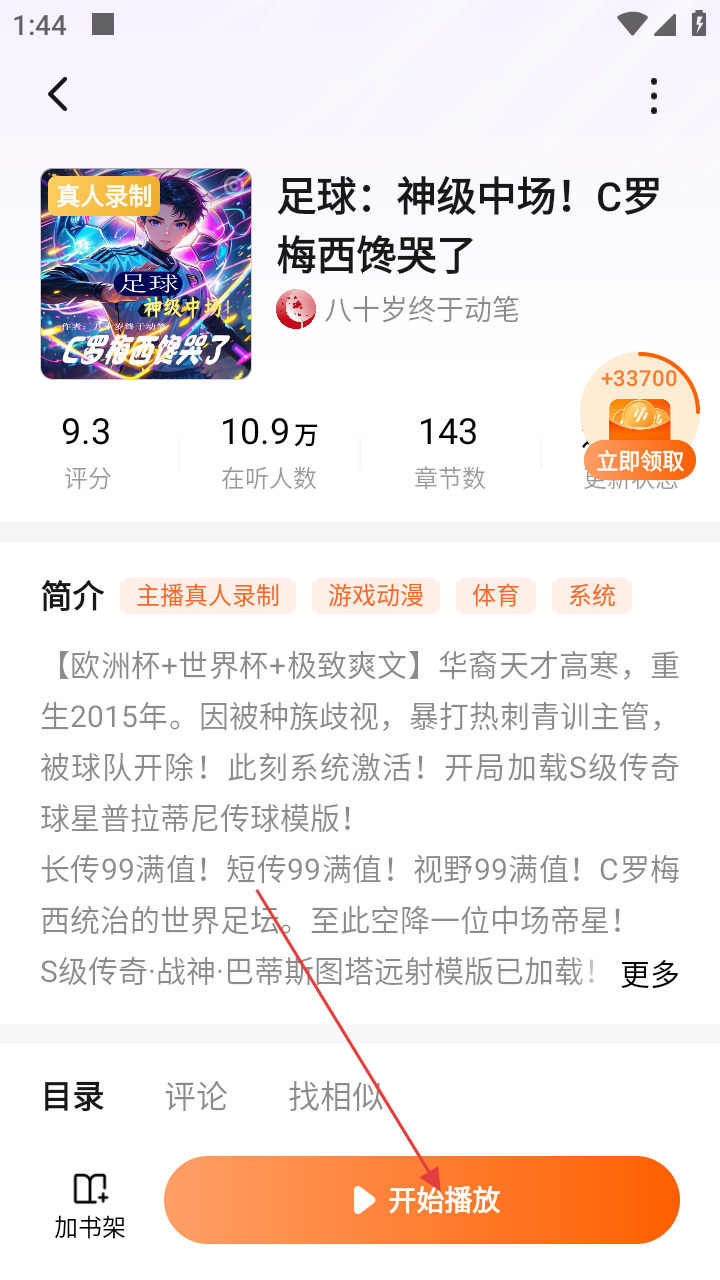This screenshot has height=1280, width=720.
Task: Switch to the 评论 tab
Action: [196, 1097]
